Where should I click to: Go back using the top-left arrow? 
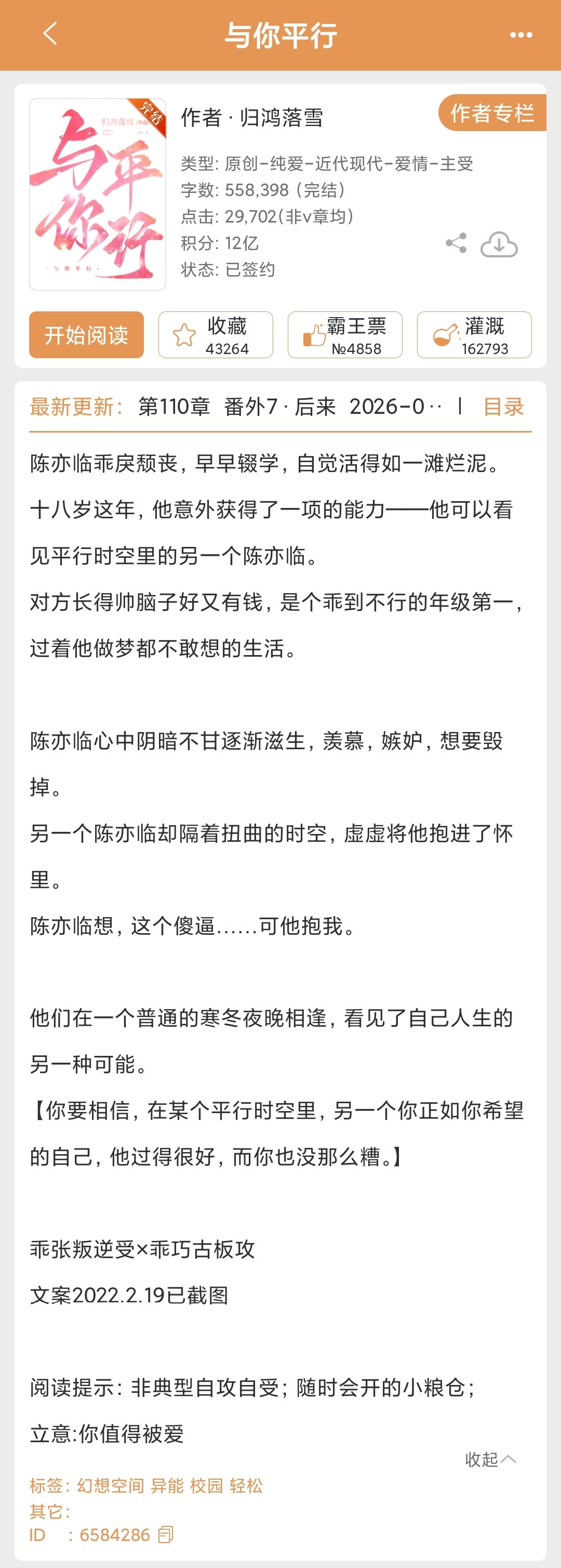[50, 33]
